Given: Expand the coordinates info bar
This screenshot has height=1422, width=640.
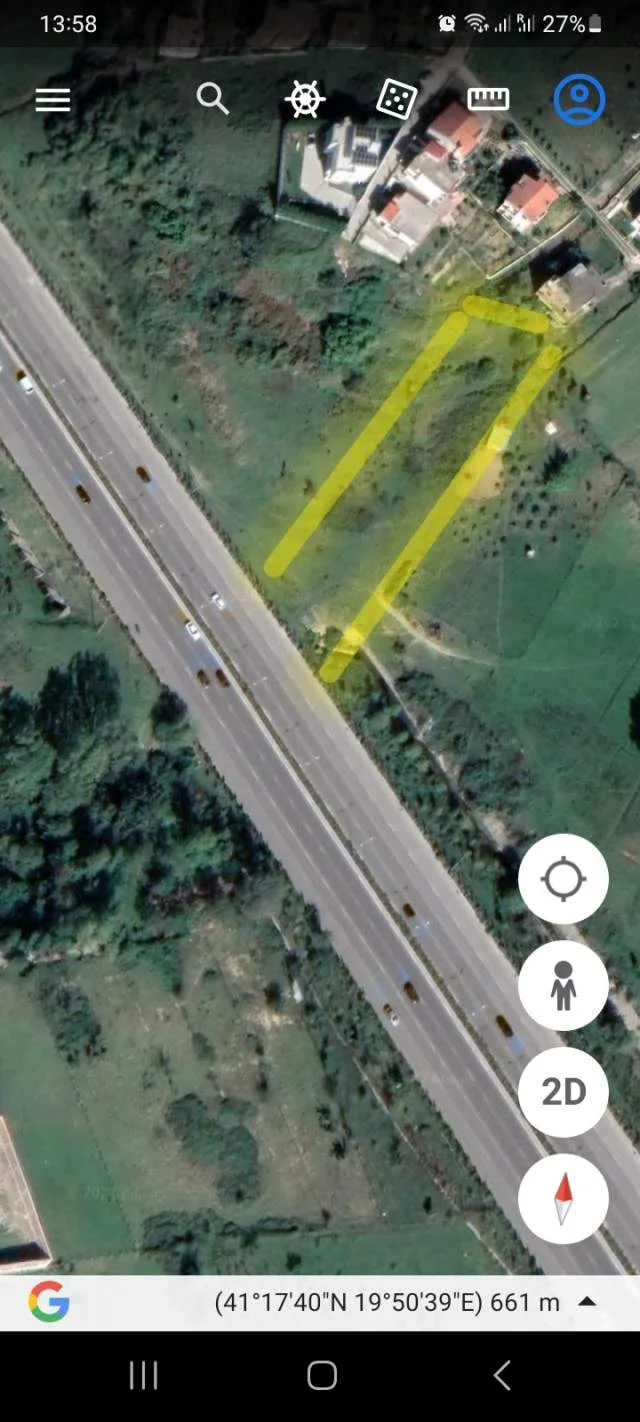Looking at the screenshot, I should point(588,1302).
